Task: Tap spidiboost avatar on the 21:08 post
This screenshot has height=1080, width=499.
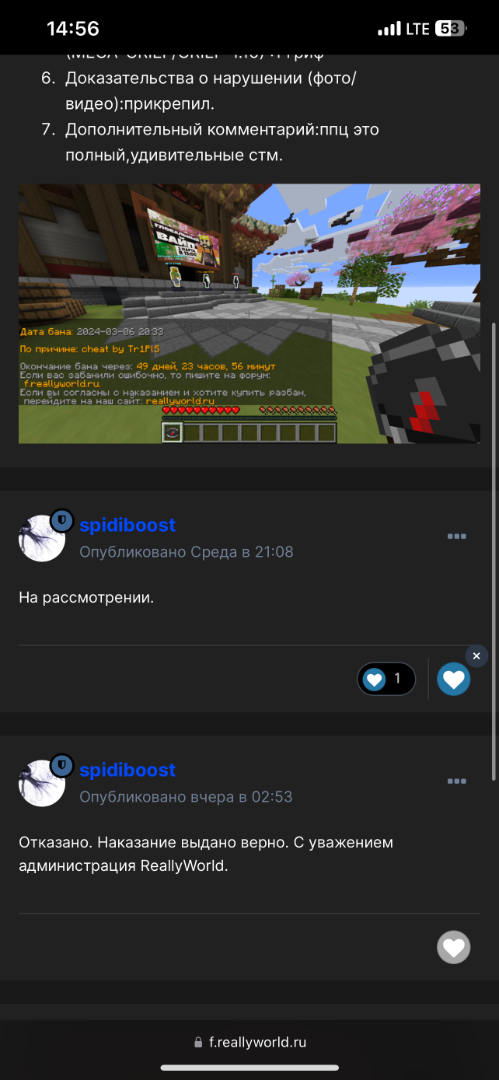Action: 42,538
